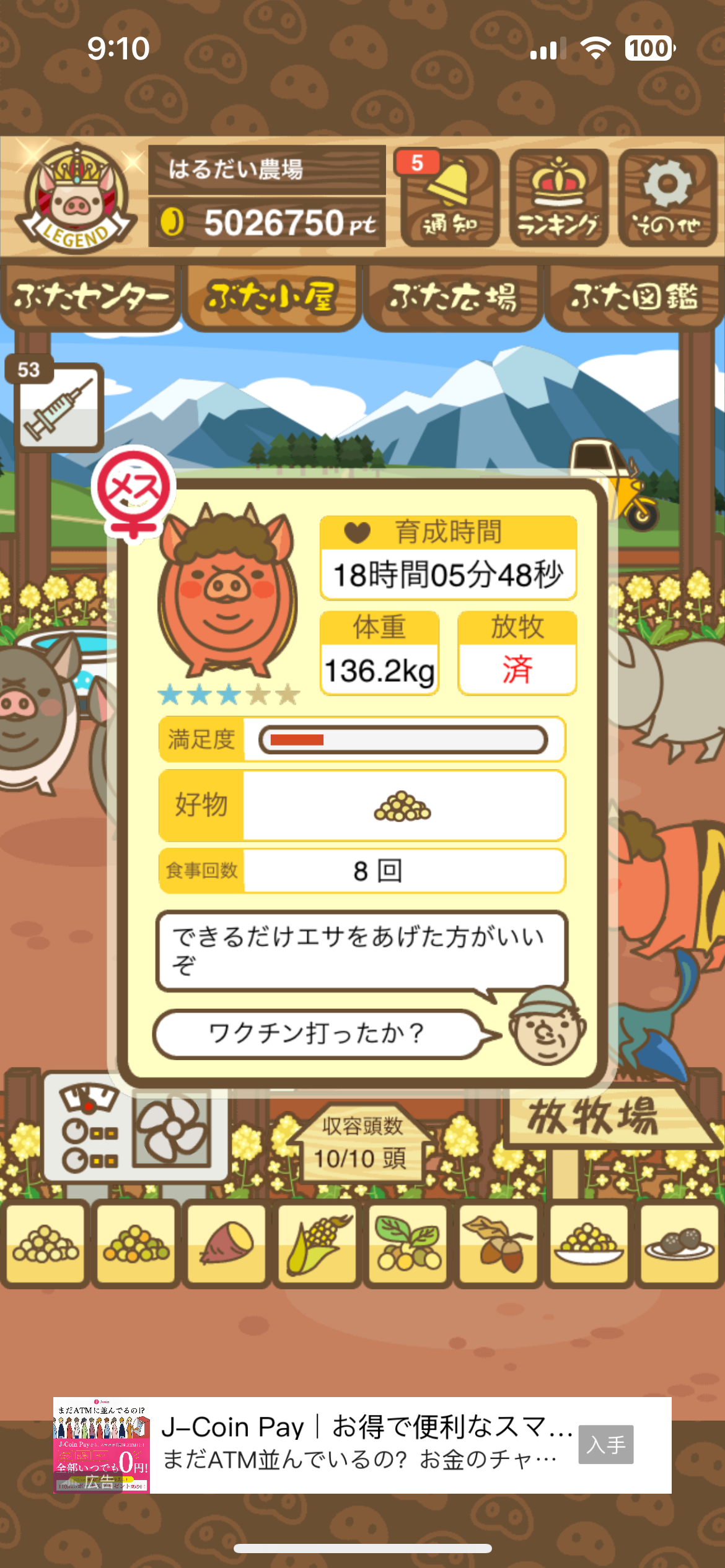Screen dimensions: 725x1568
Task: Open the ventilation fan control panel
Action: coord(135,1133)
